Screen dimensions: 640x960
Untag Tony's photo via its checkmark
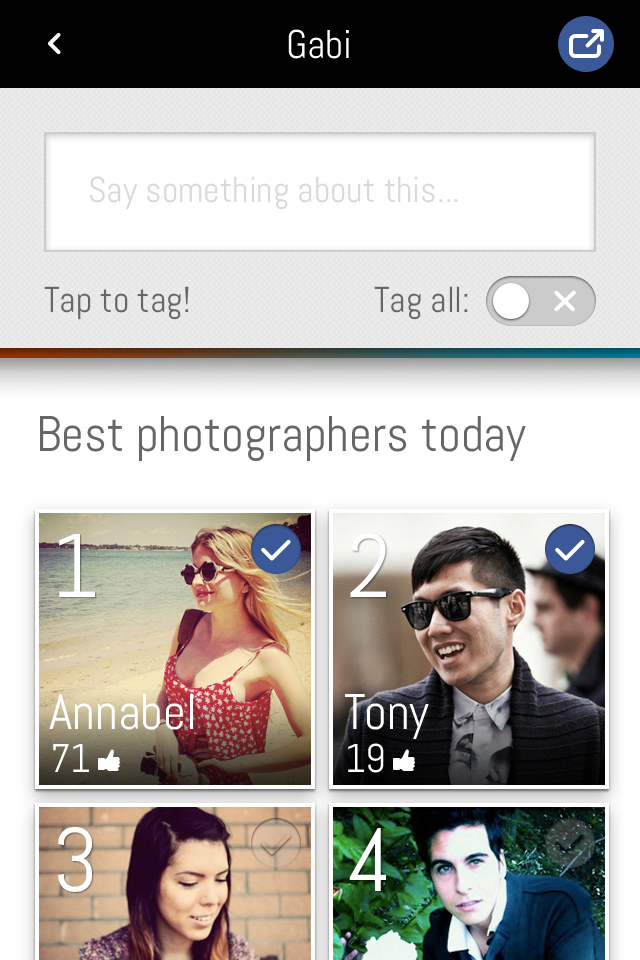pos(570,549)
